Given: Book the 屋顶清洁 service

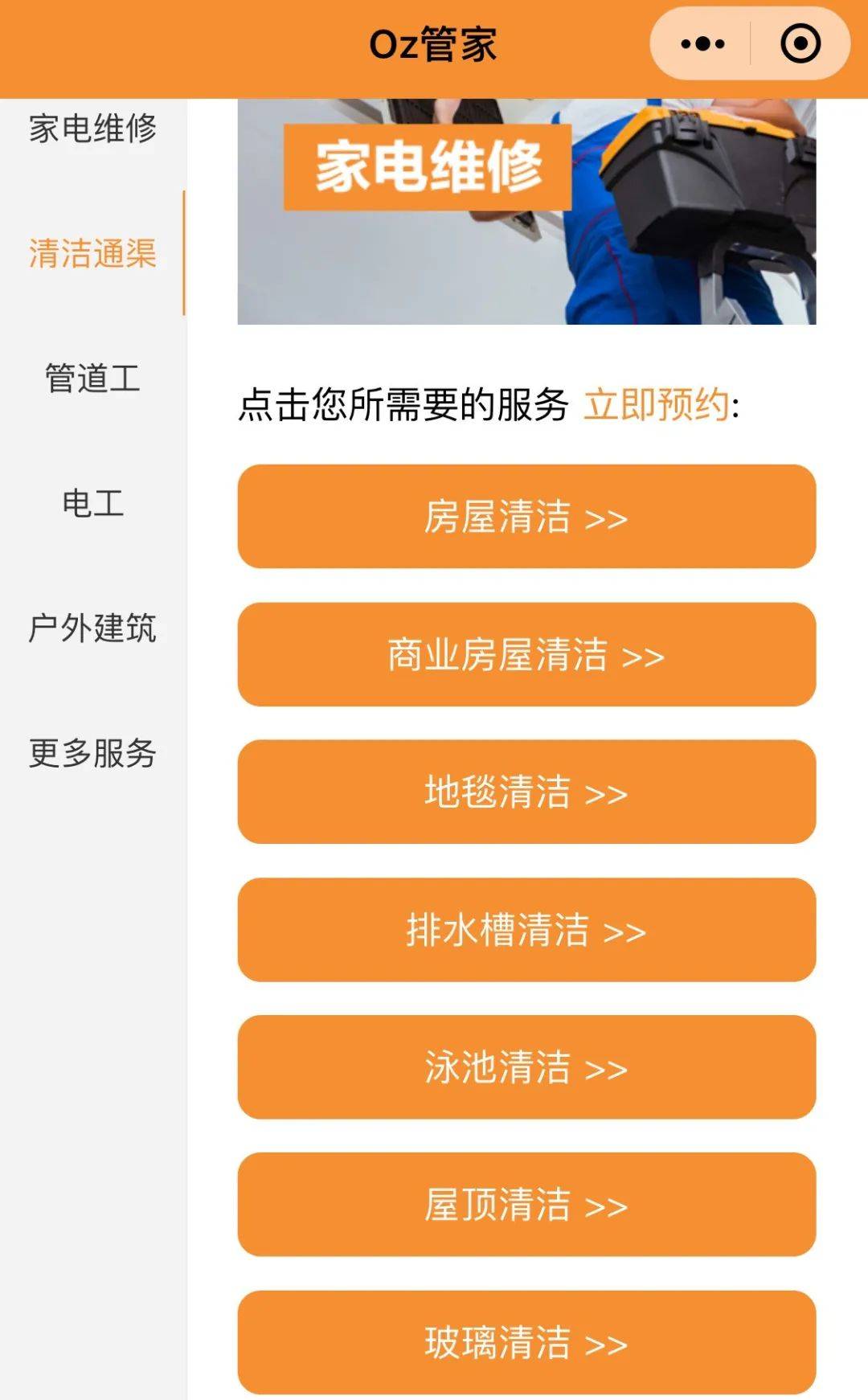Looking at the screenshot, I should (526, 1205).
